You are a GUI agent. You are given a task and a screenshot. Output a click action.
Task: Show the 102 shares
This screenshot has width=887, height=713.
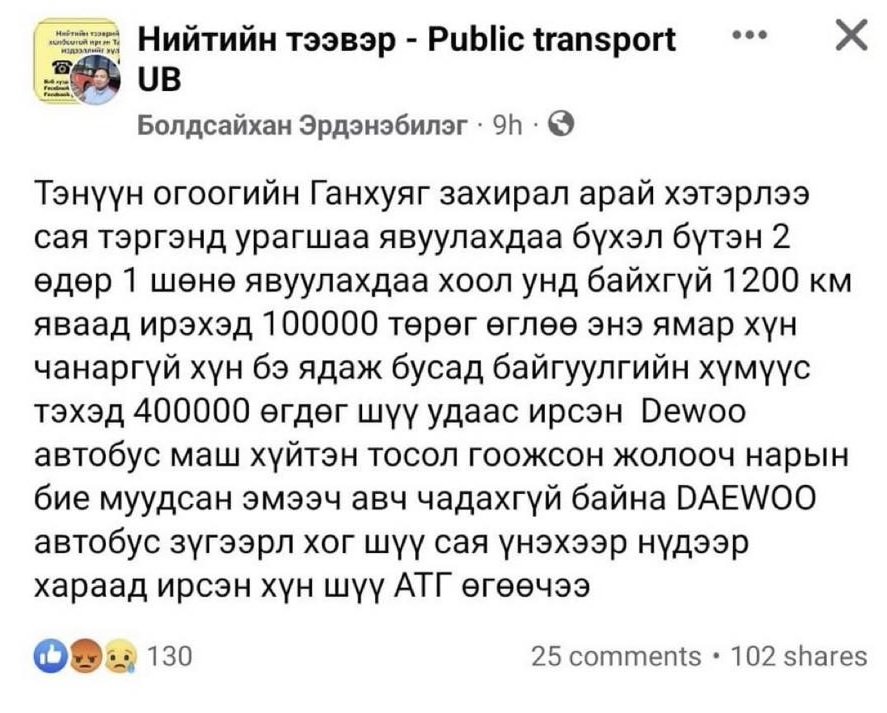pos(799,656)
